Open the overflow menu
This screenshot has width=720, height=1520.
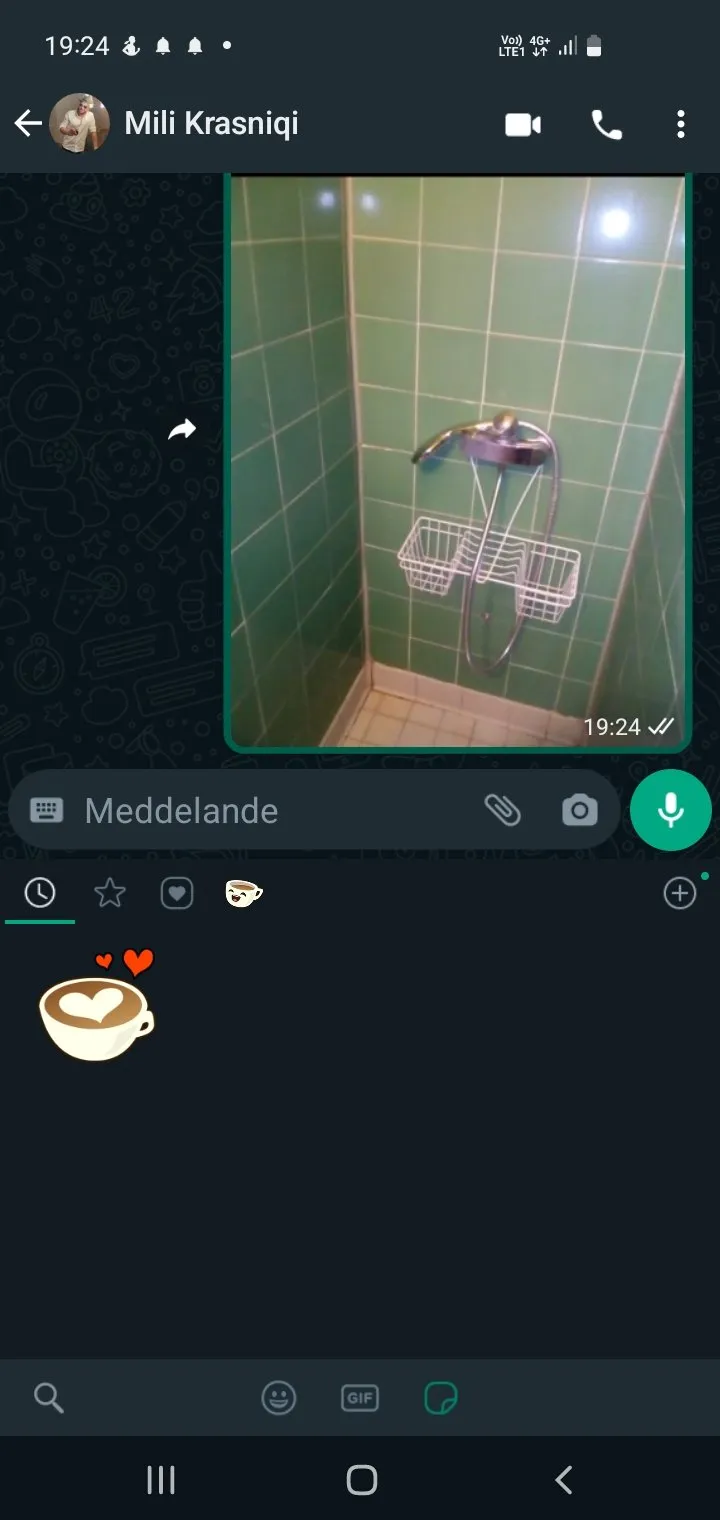pyautogui.click(x=681, y=125)
